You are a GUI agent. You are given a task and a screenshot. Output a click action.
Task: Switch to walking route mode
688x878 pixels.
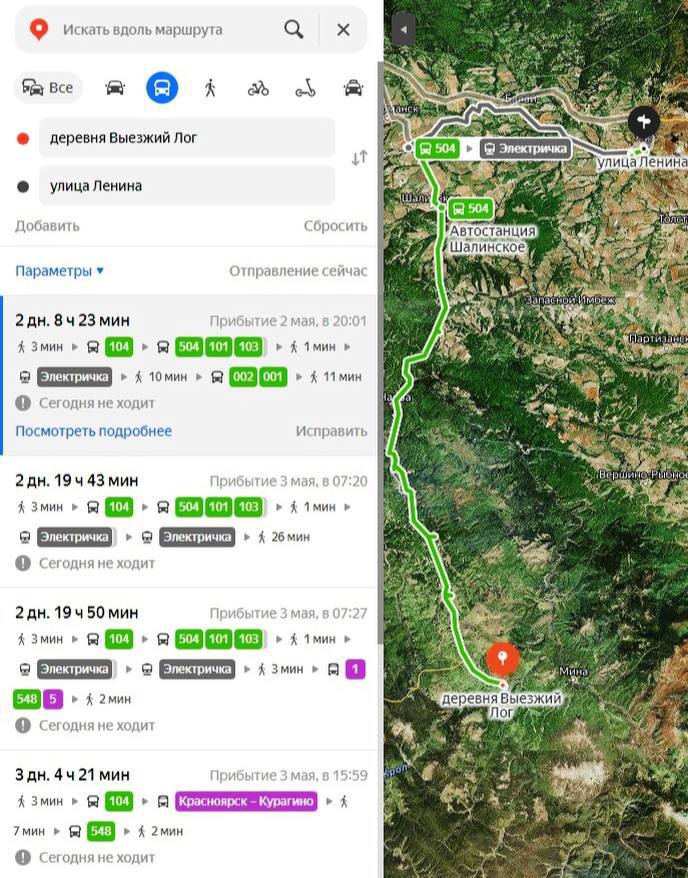[210, 88]
